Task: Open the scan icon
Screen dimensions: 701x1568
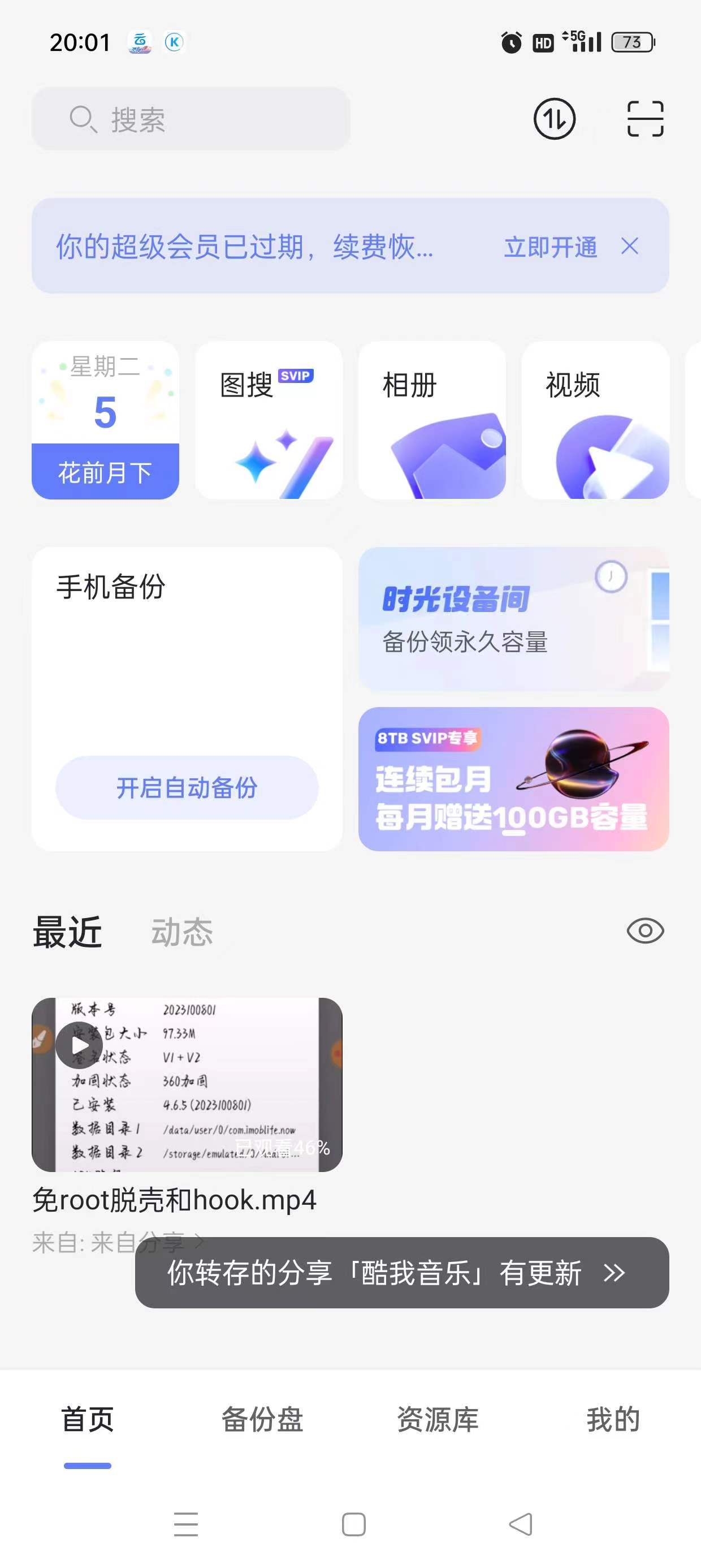Action: click(645, 119)
